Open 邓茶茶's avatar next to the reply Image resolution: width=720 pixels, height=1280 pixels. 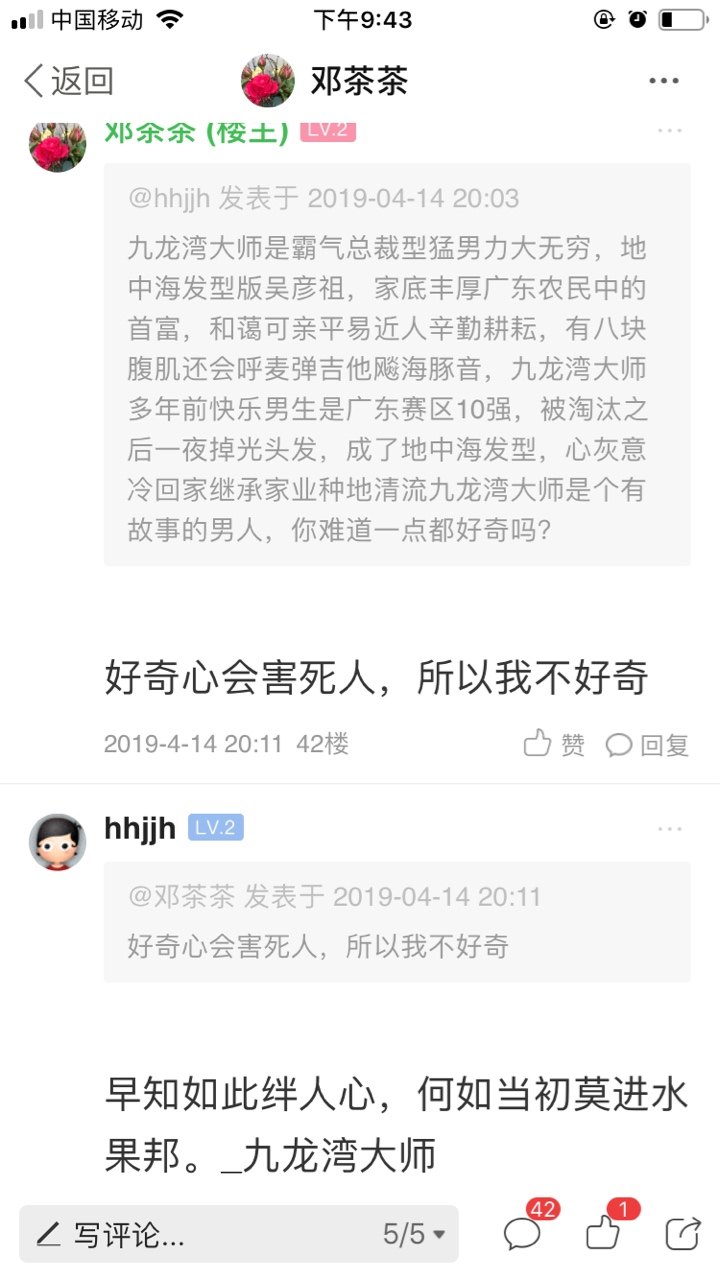click(x=57, y=143)
